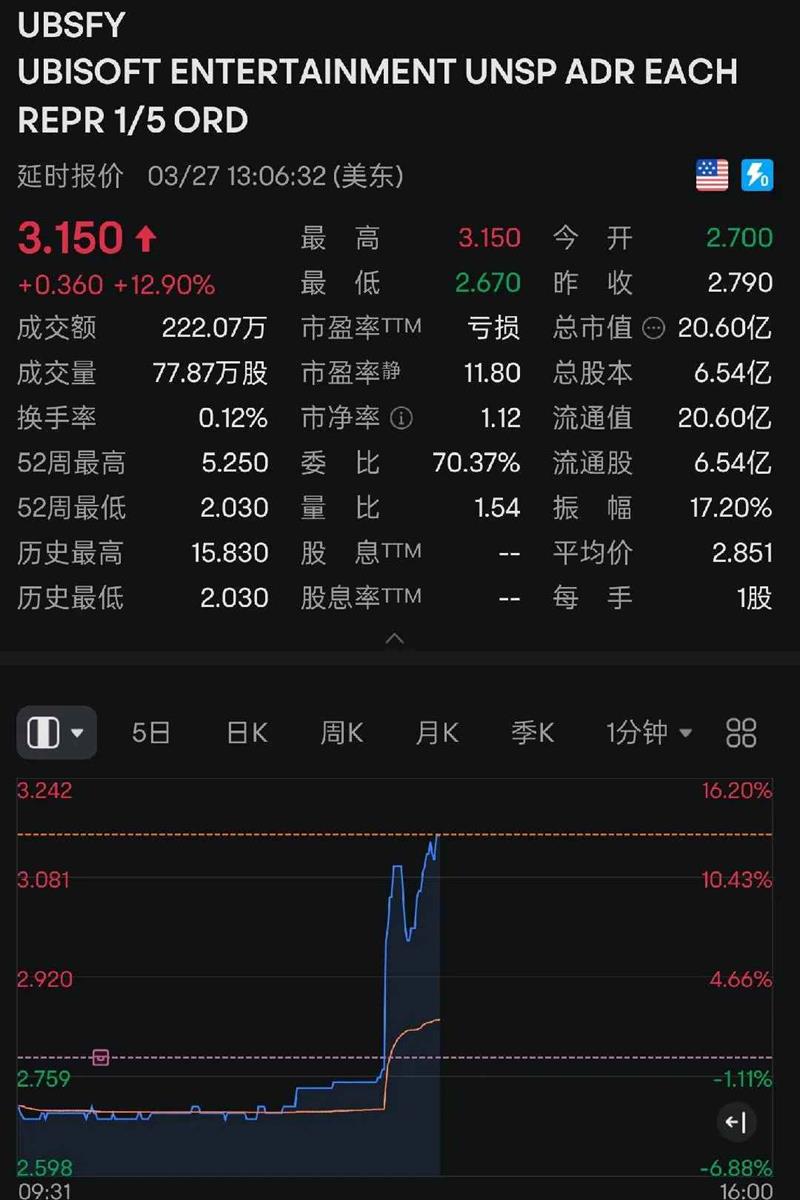Image resolution: width=800 pixels, height=1200 pixels.
Task: Collapse the stock details panel
Action: tap(396, 638)
